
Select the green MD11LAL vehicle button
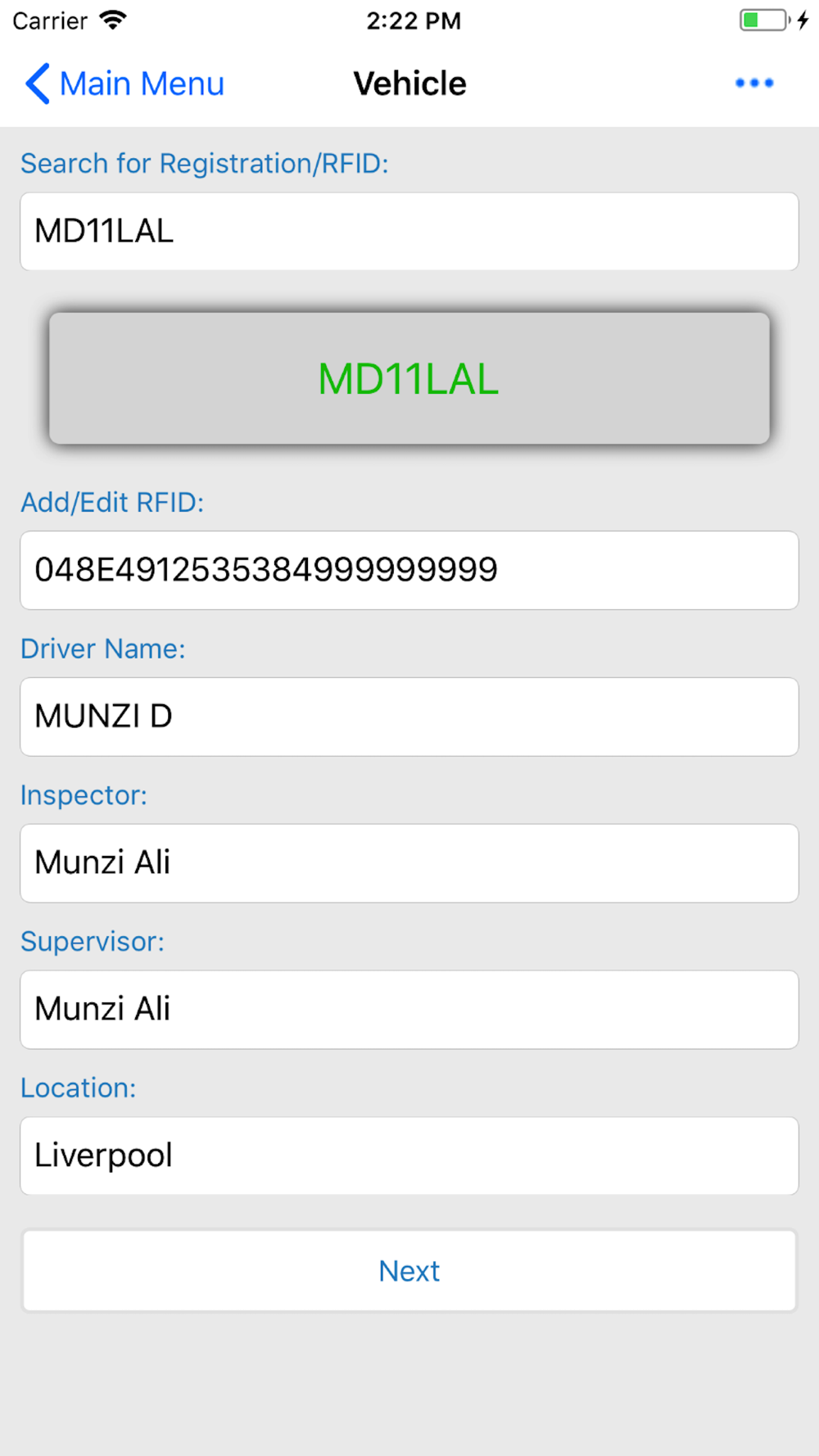click(x=409, y=378)
